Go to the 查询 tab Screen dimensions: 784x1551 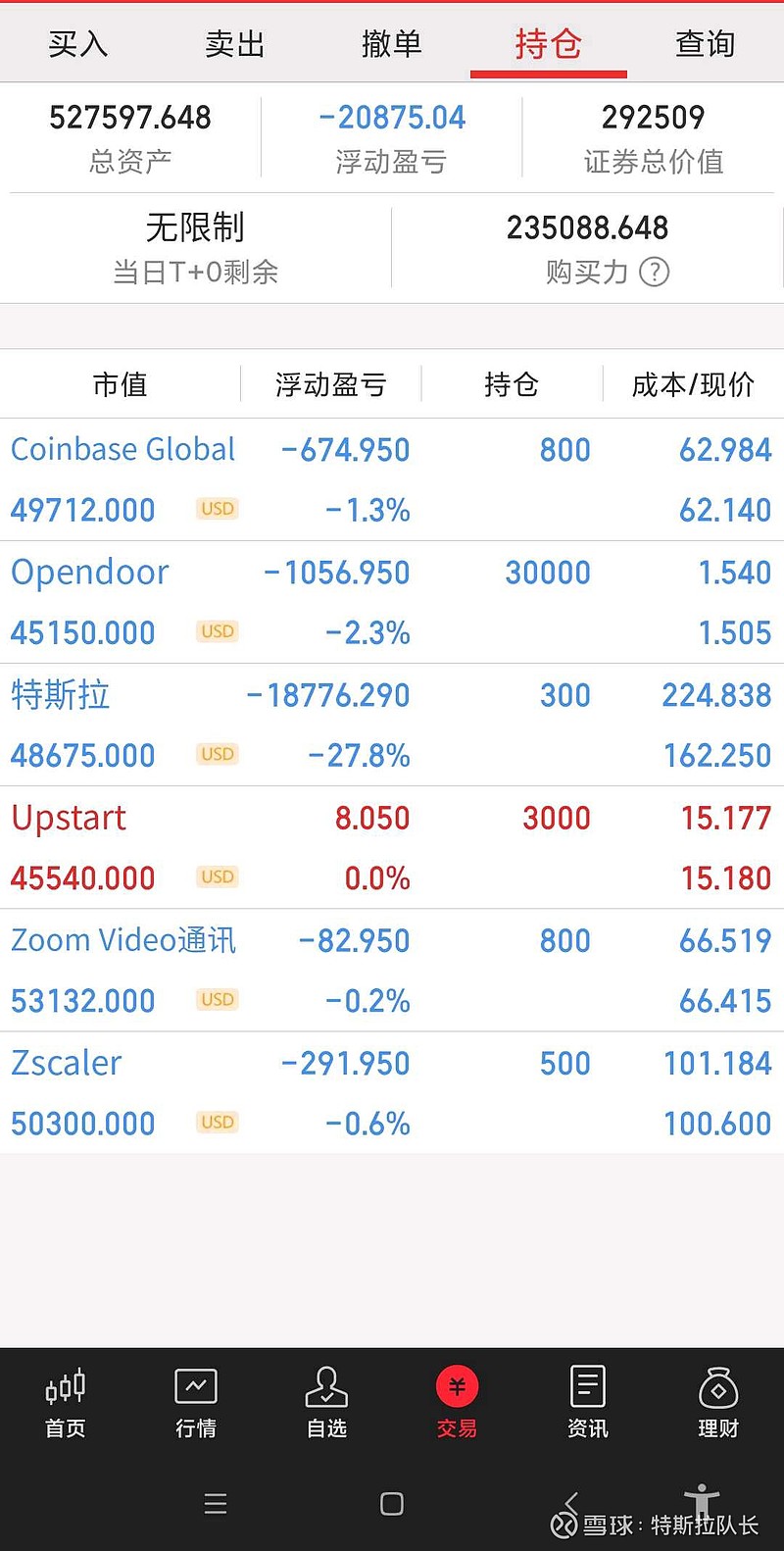pyautogui.click(x=706, y=44)
